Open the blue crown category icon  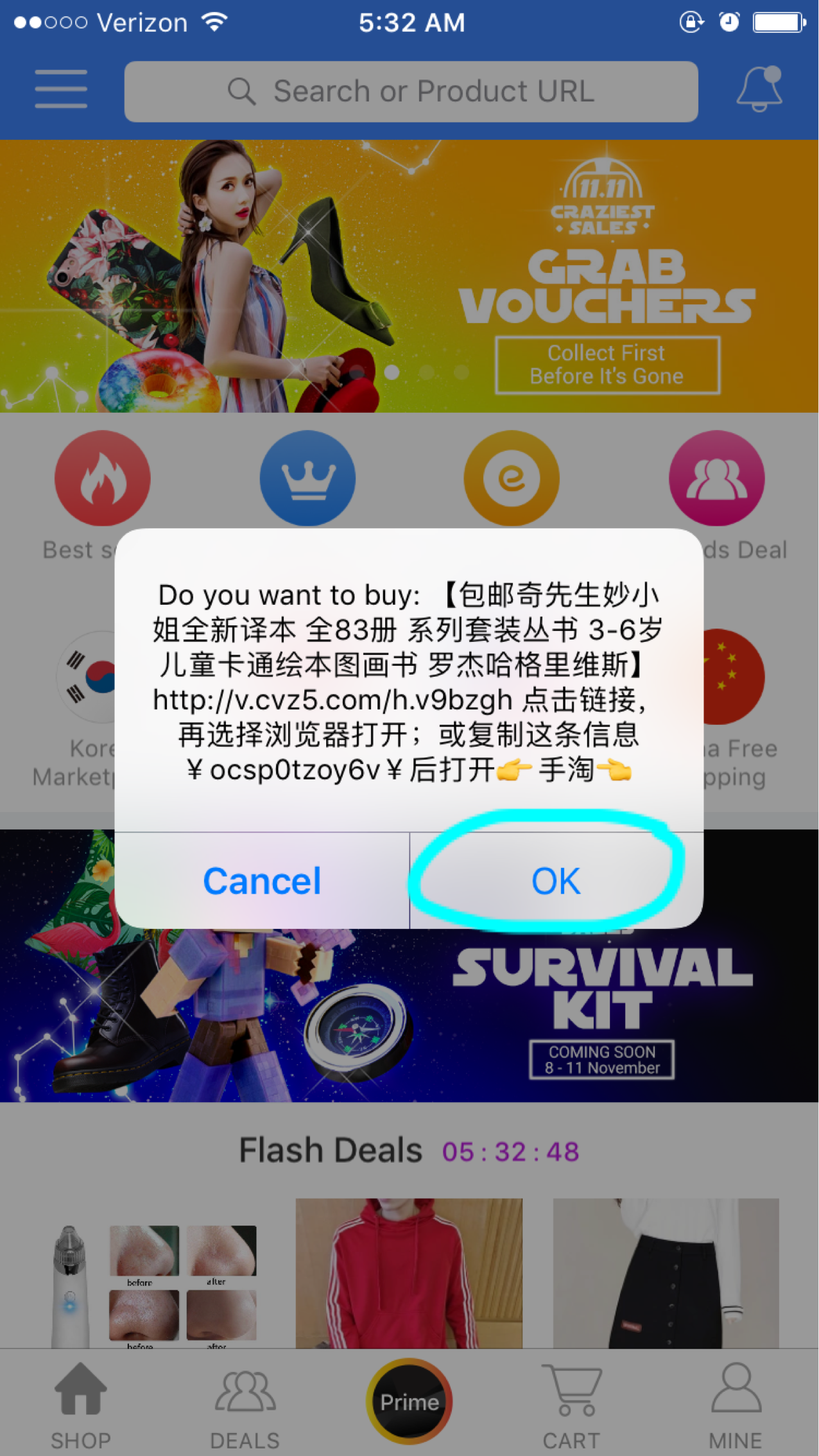[307, 478]
